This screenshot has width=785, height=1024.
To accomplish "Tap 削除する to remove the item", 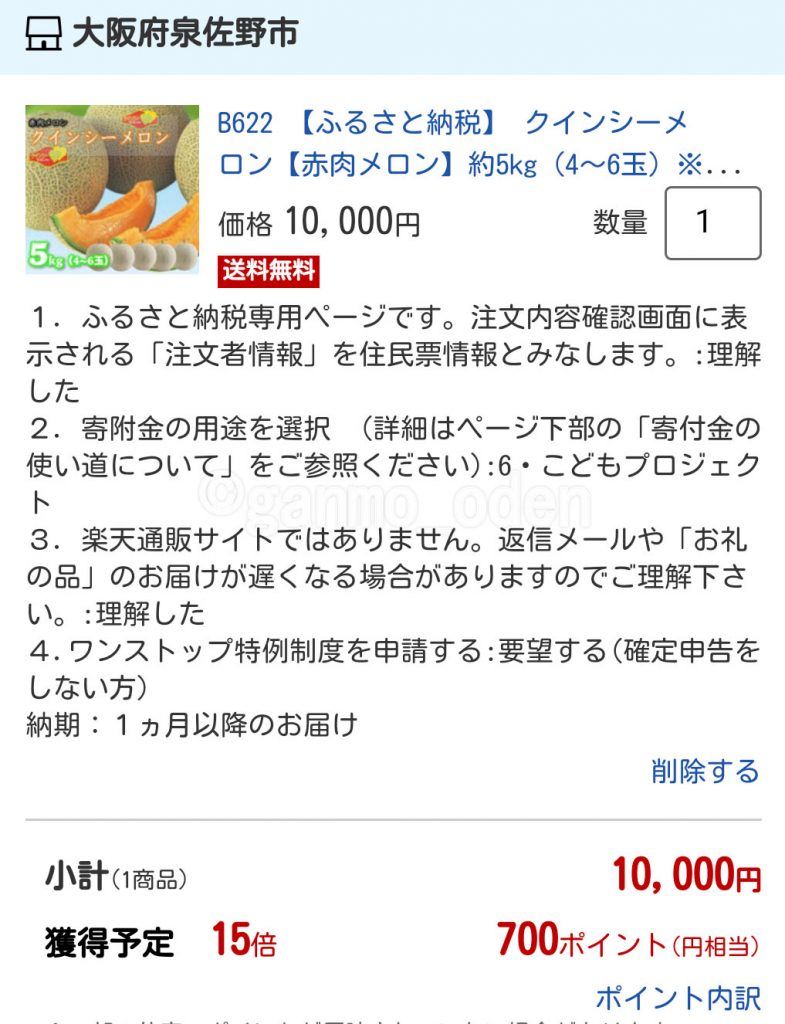I will click(x=705, y=771).
